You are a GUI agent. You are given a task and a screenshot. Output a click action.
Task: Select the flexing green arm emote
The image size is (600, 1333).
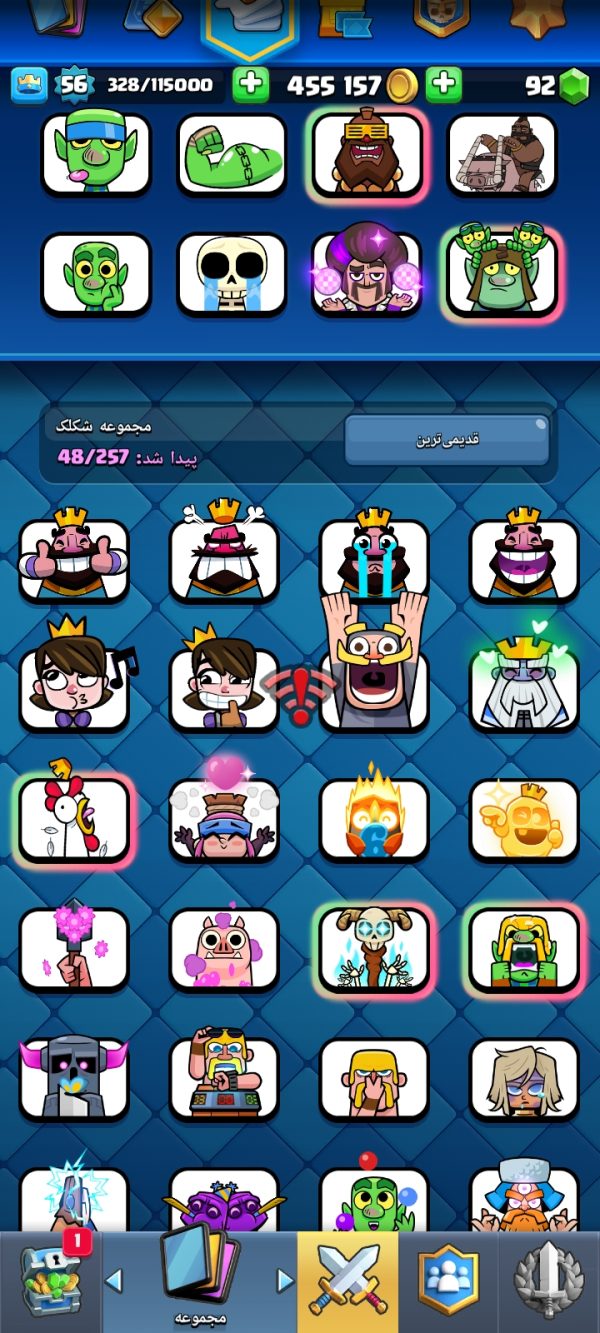[x=232, y=153]
